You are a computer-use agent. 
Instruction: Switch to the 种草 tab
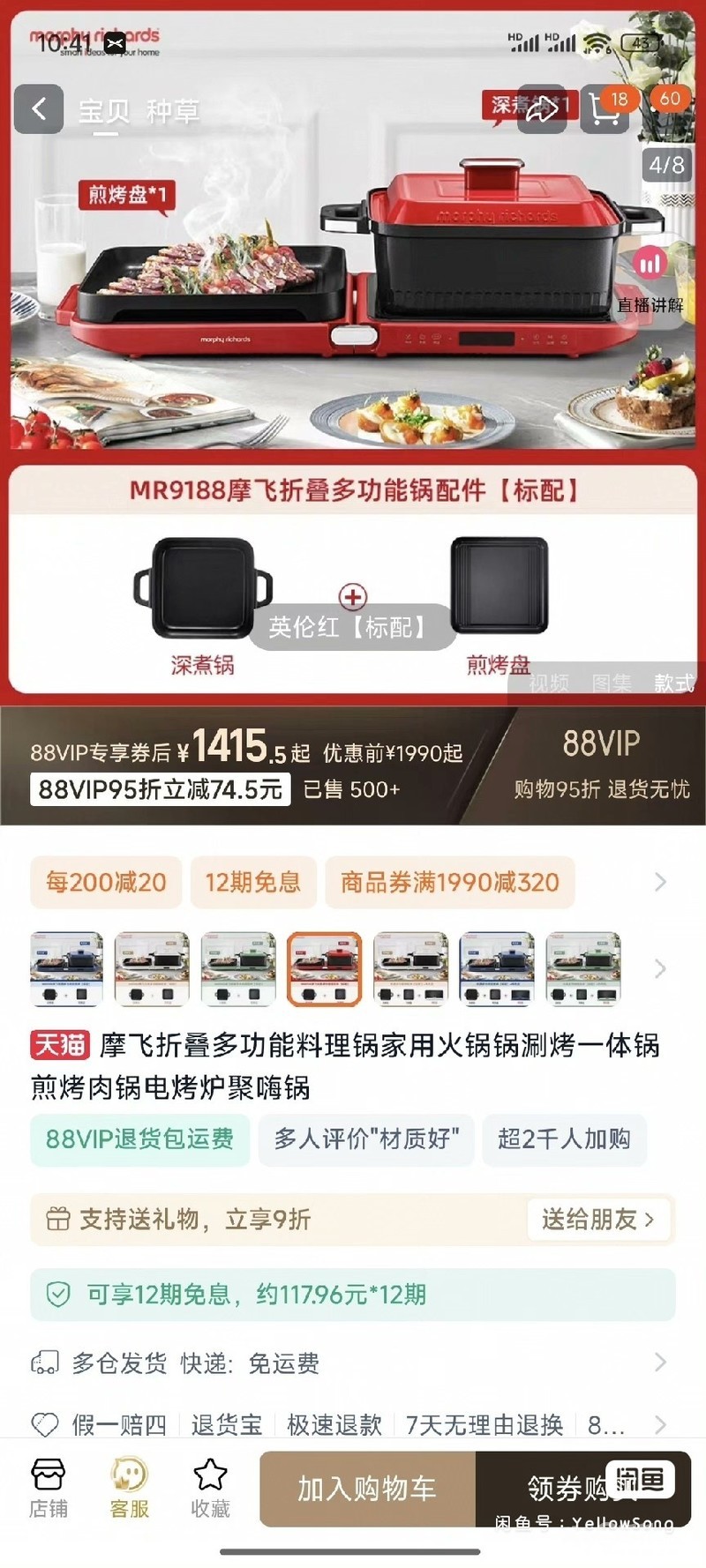click(173, 112)
